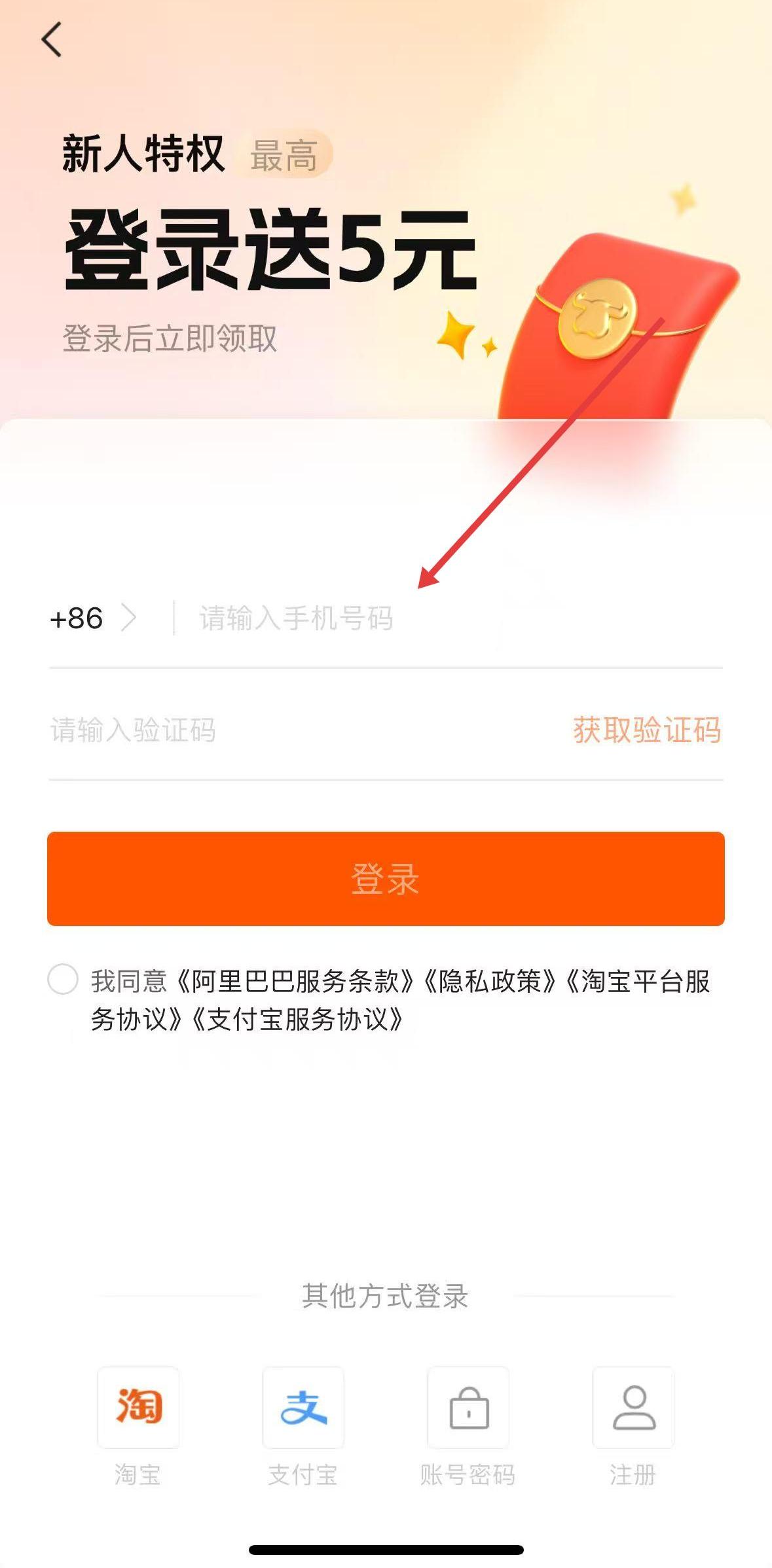Open 《阿里巴巴服务条款》 link
Image resolution: width=772 pixels, height=1568 pixels.
tap(296, 981)
